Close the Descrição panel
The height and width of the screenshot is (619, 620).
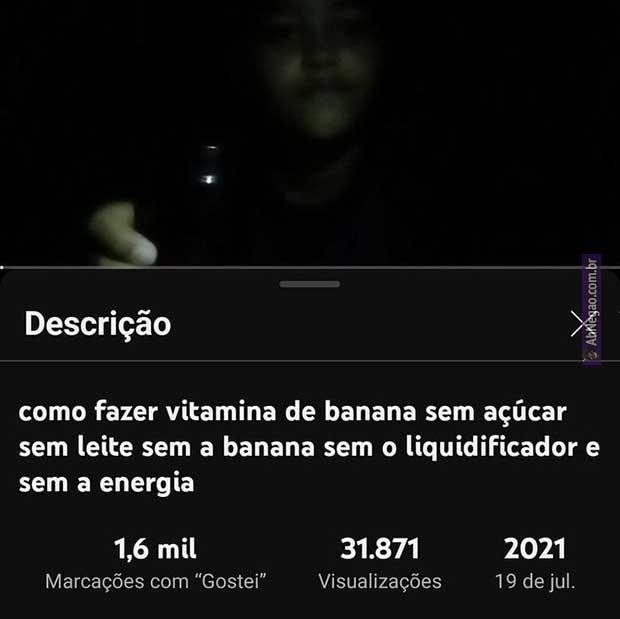[x=577, y=324]
